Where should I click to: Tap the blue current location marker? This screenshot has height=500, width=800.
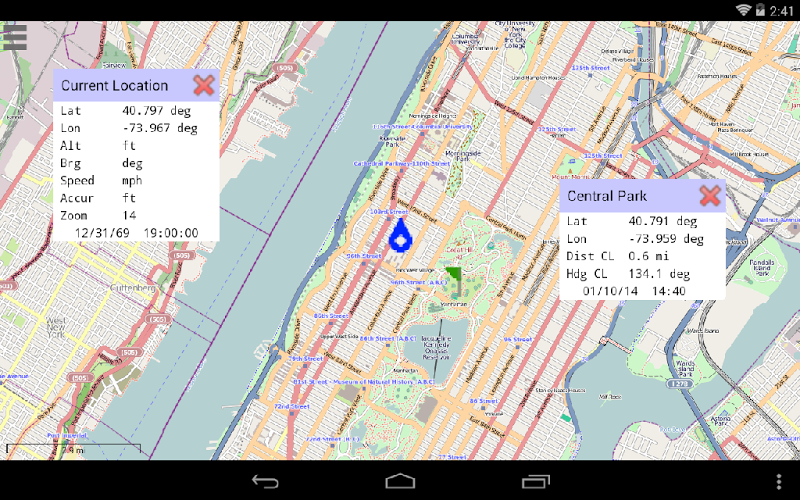click(x=400, y=235)
